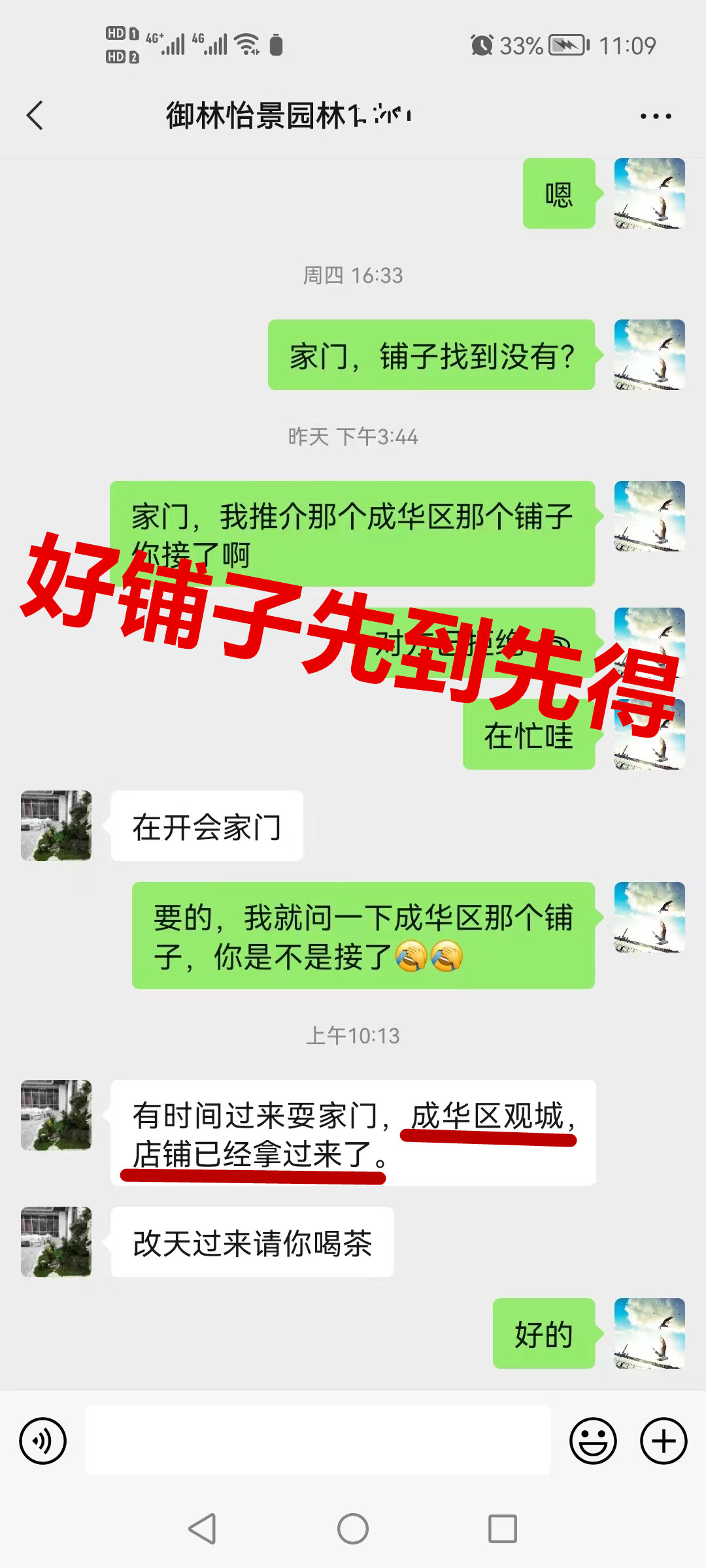Switch to voice message input

(x=43, y=1441)
